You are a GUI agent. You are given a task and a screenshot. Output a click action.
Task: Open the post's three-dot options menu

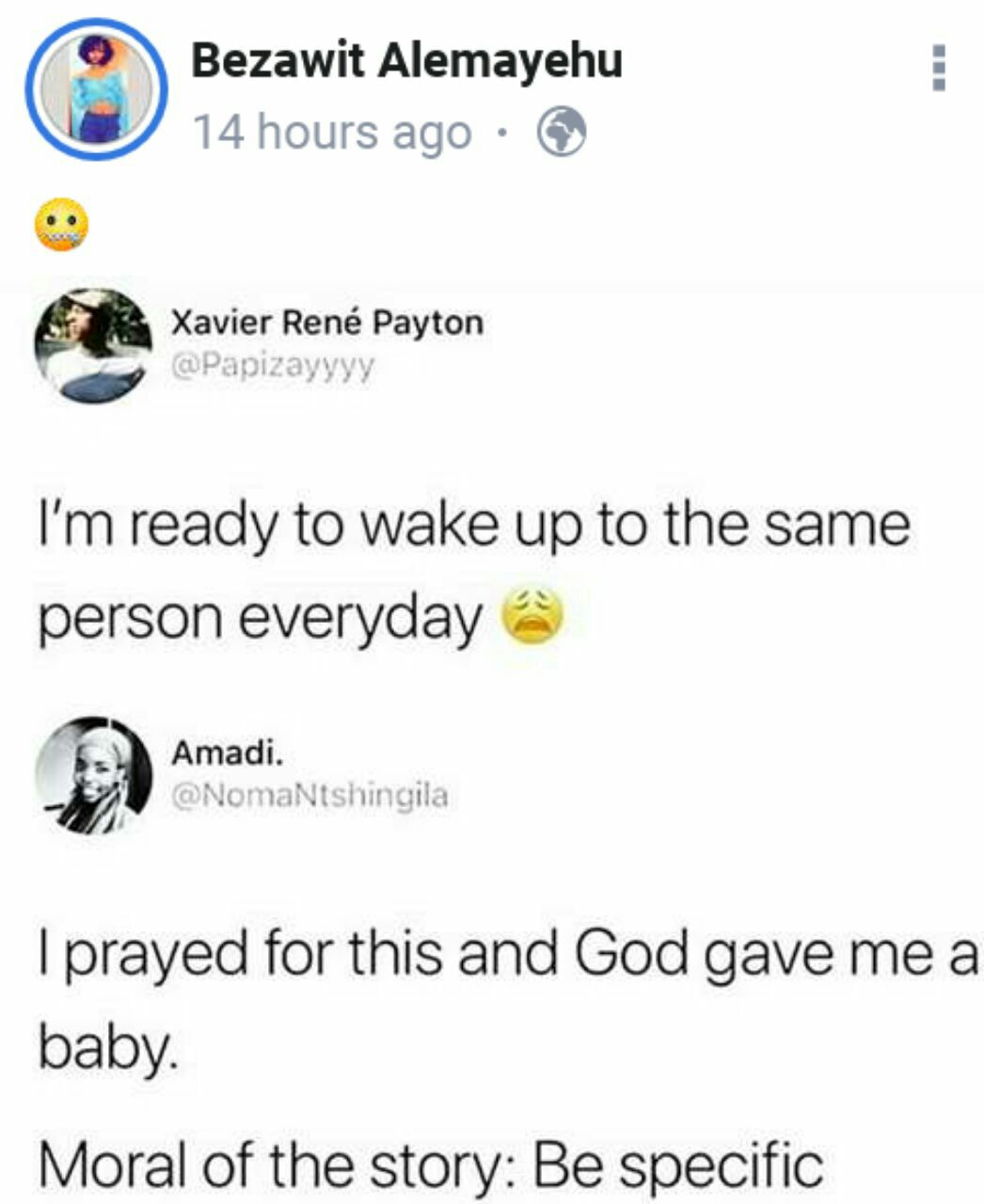(x=937, y=68)
